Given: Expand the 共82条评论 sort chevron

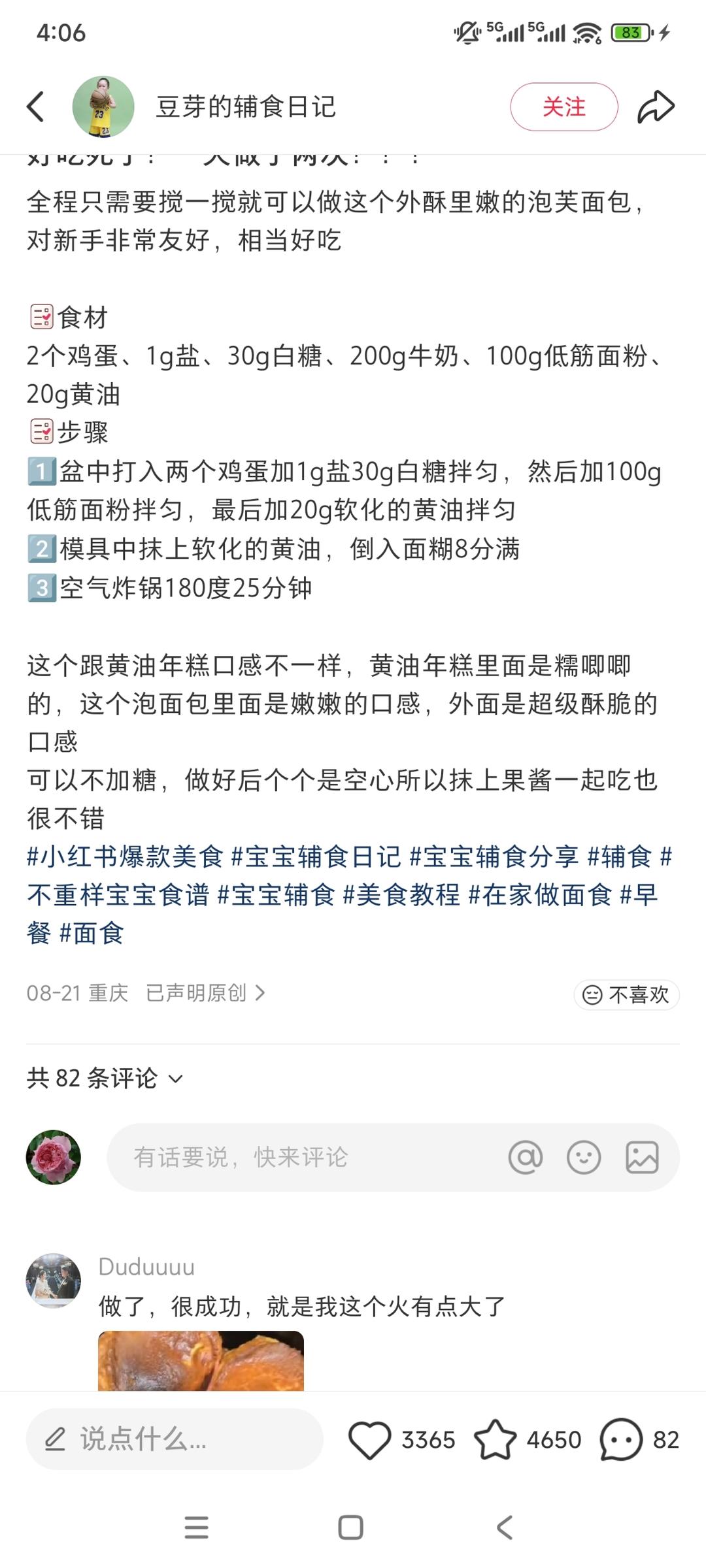Looking at the screenshot, I should tap(175, 1078).
